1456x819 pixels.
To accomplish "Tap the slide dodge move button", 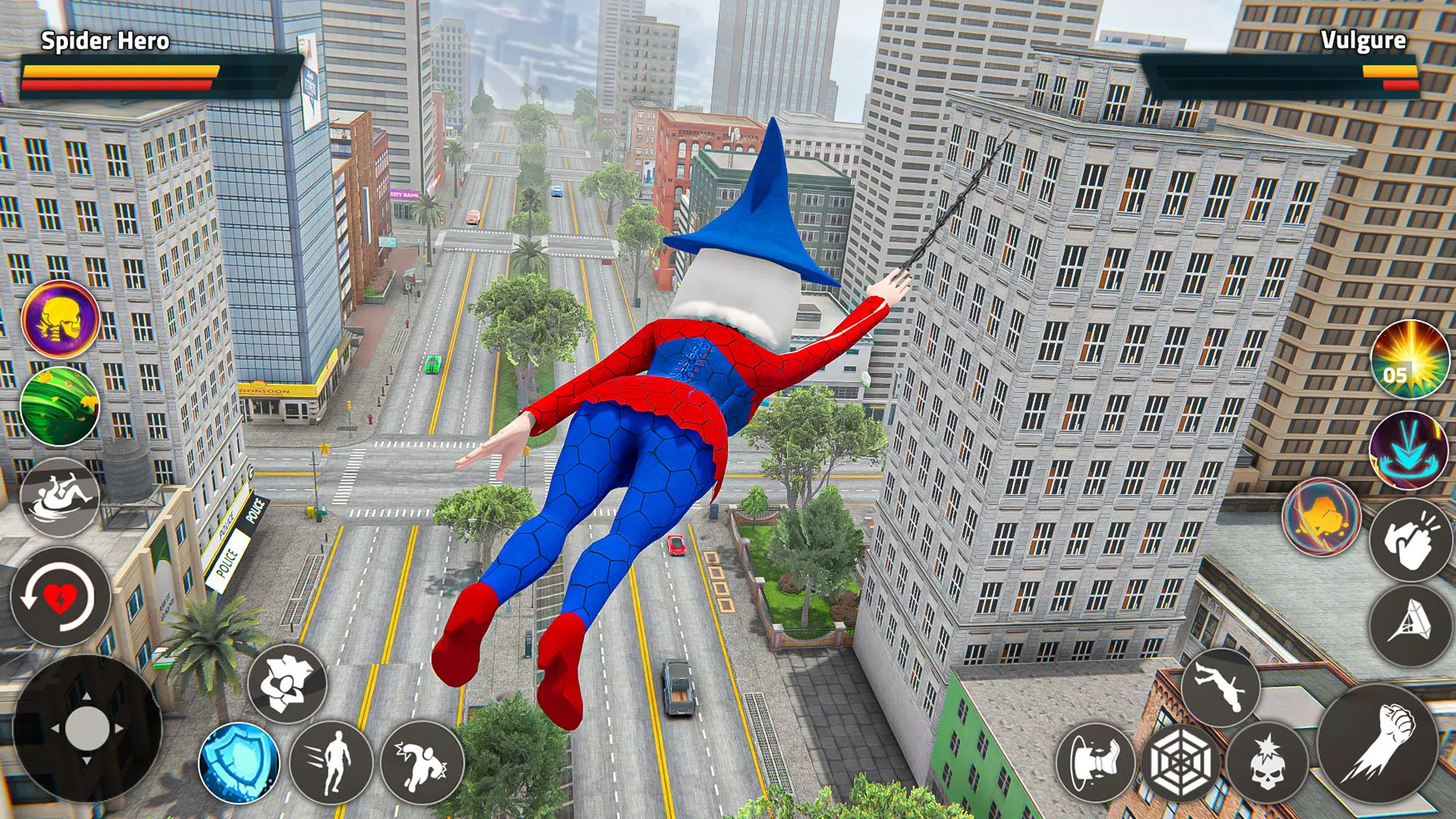I will coord(60,497).
